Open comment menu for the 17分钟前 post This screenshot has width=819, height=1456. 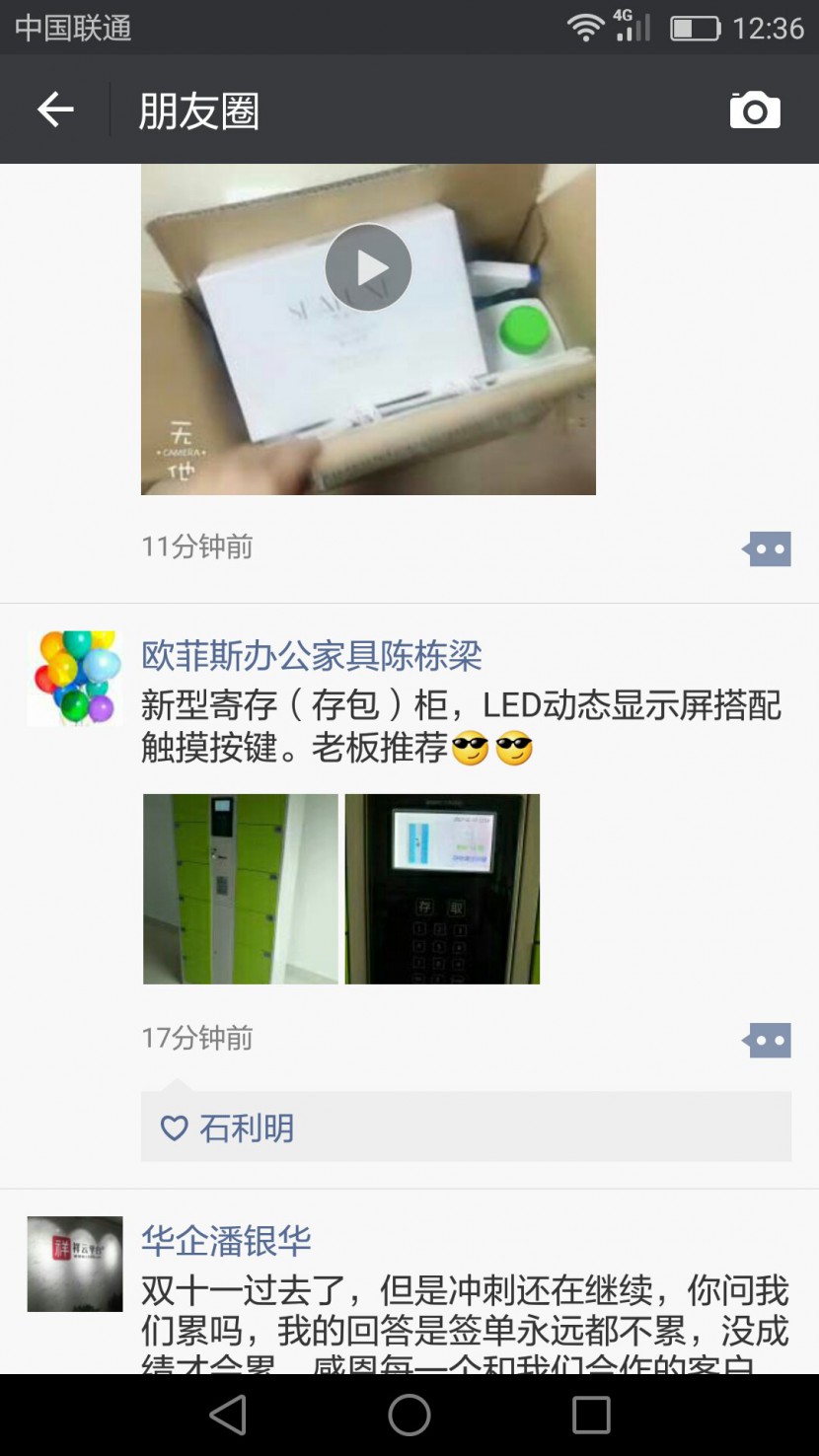pyautogui.click(x=767, y=1041)
